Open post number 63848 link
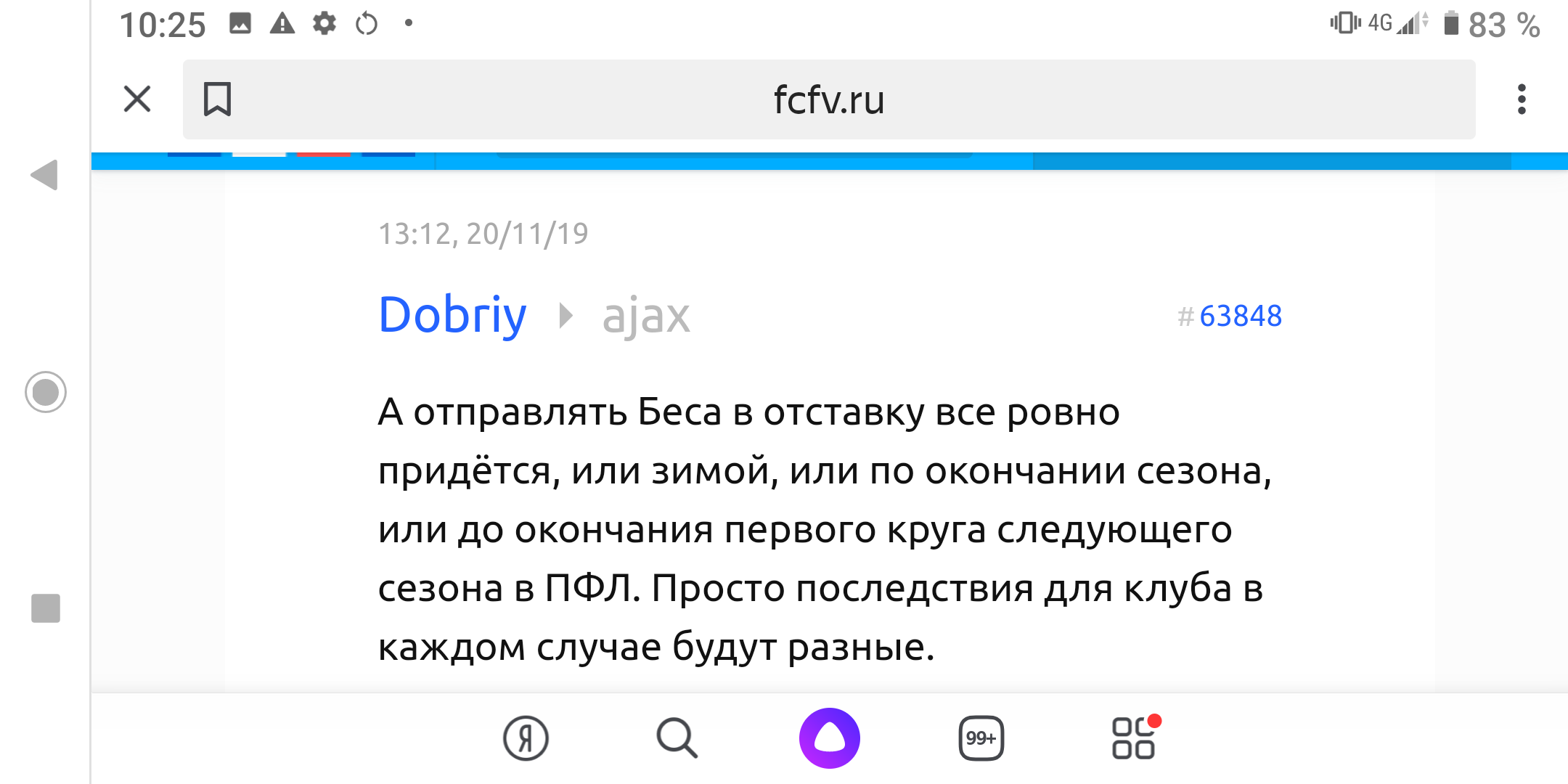1568x784 pixels. tap(1239, 316)
